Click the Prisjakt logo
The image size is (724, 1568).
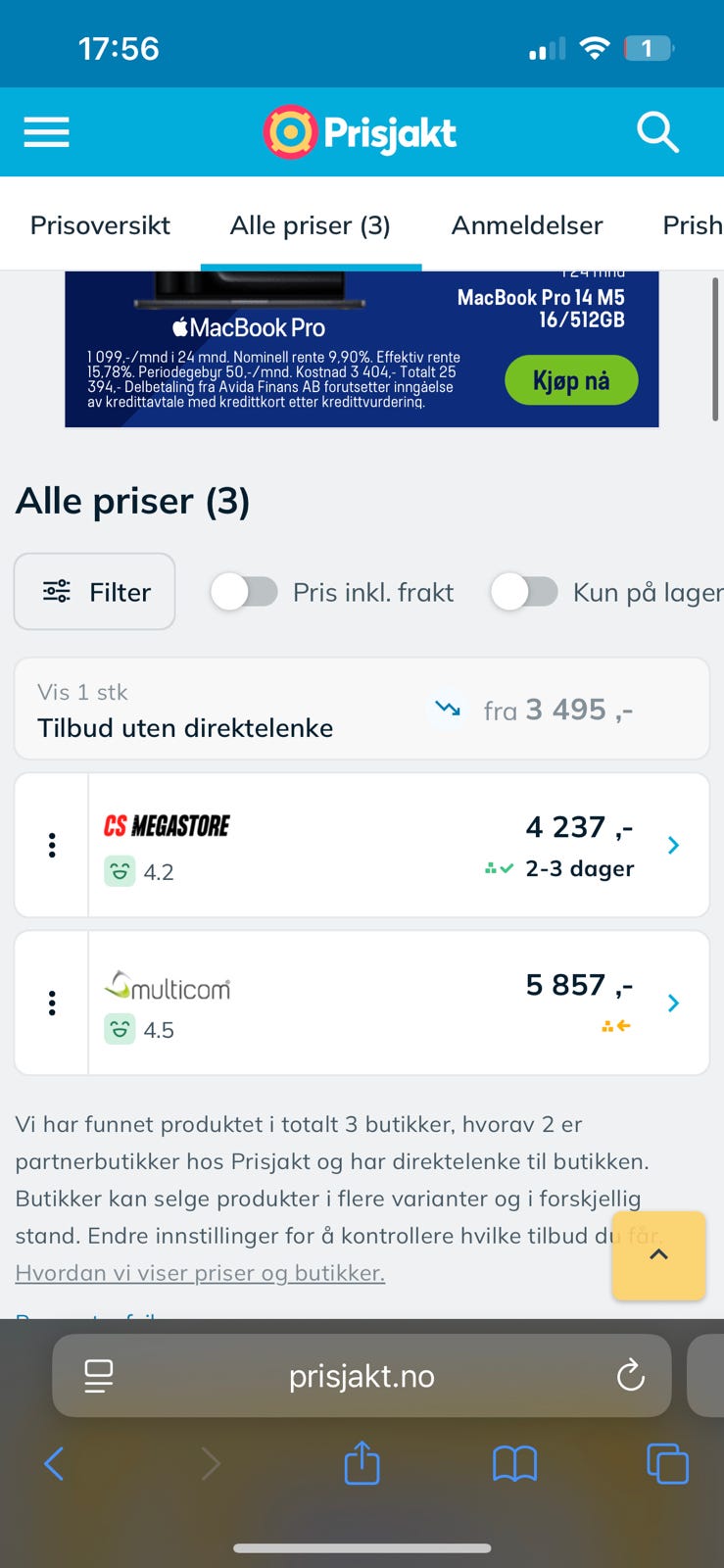[360, 130]
